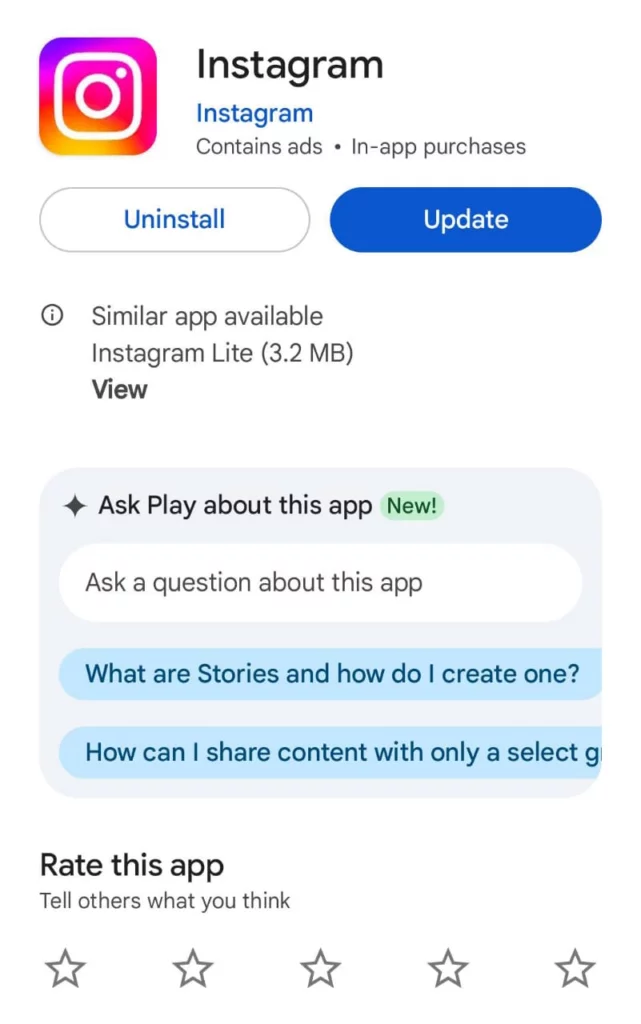Give Instagram a two-star rating
641x1024 pixels.
click(x=193, y=968)
